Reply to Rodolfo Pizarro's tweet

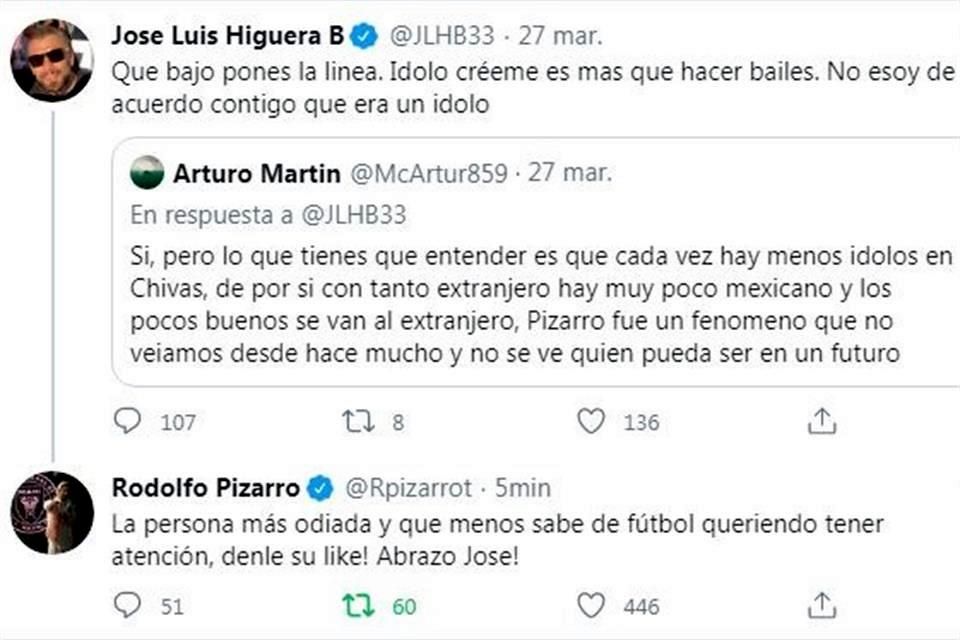[x=127, y=605]
